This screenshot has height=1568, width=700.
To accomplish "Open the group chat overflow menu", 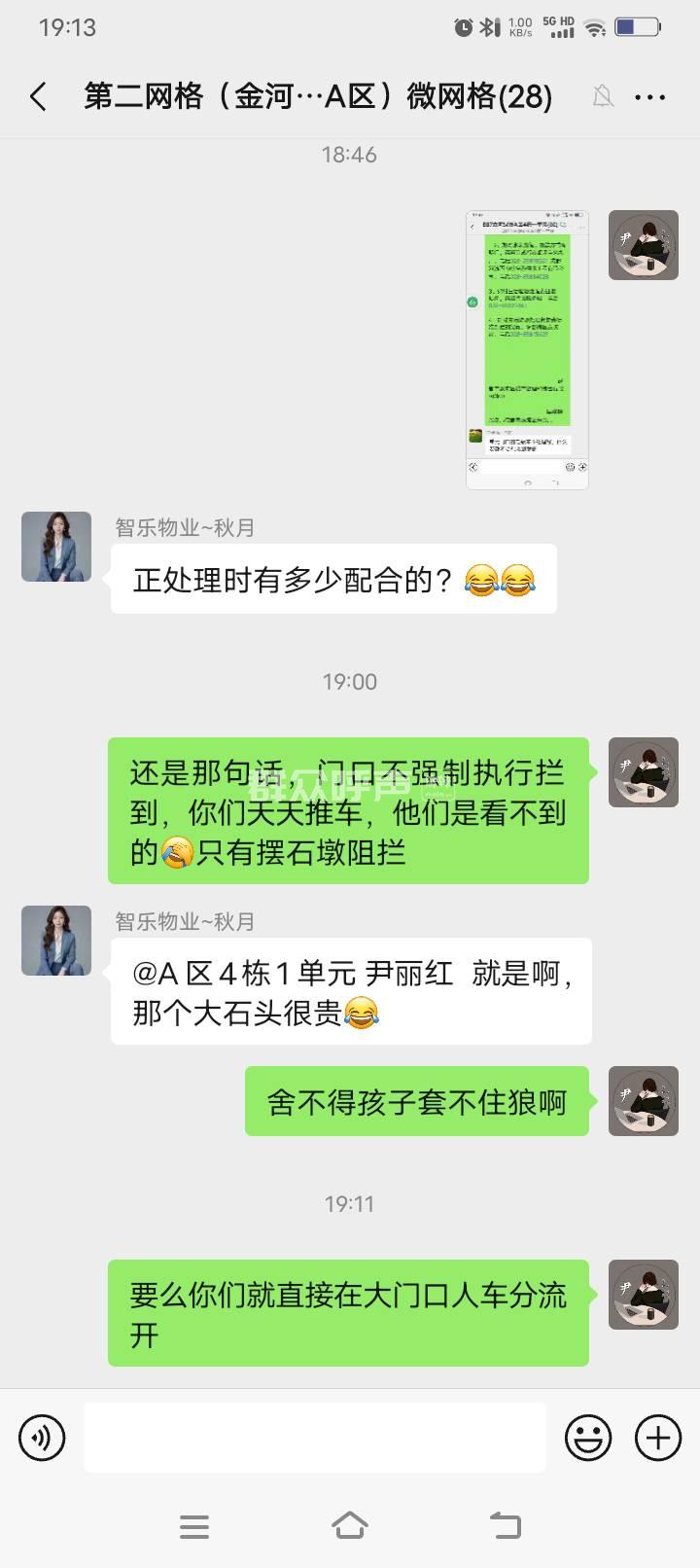I will pyautogui.click(x=649, y=96).
